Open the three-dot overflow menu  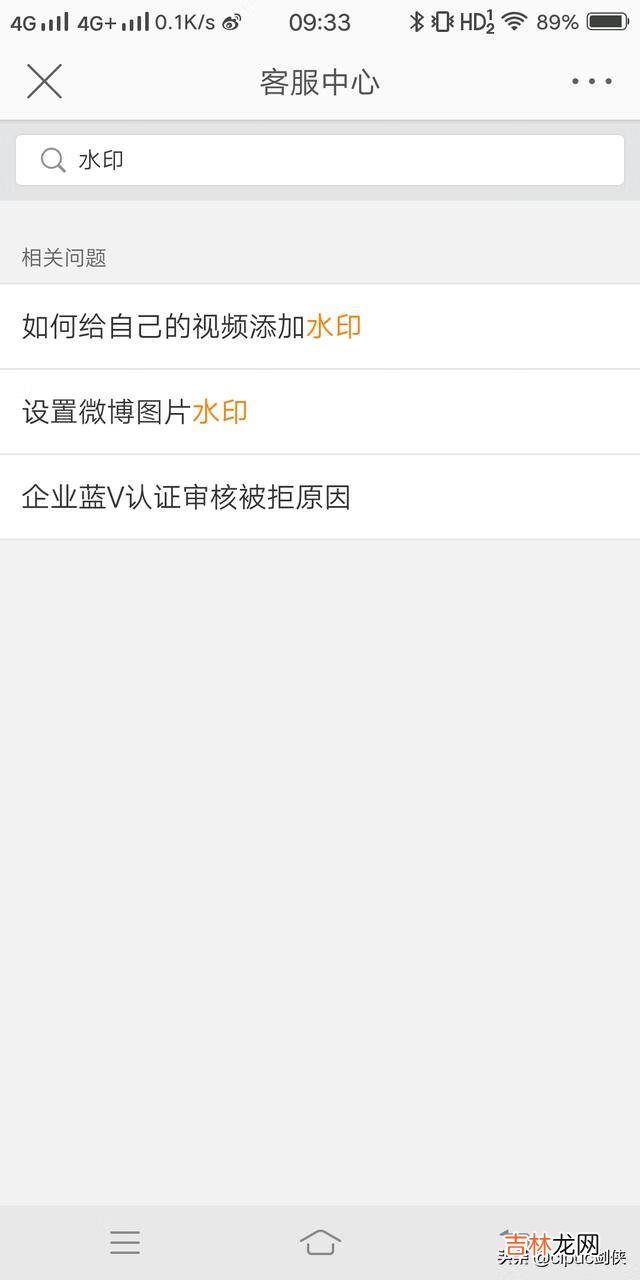tap(591, 82)
